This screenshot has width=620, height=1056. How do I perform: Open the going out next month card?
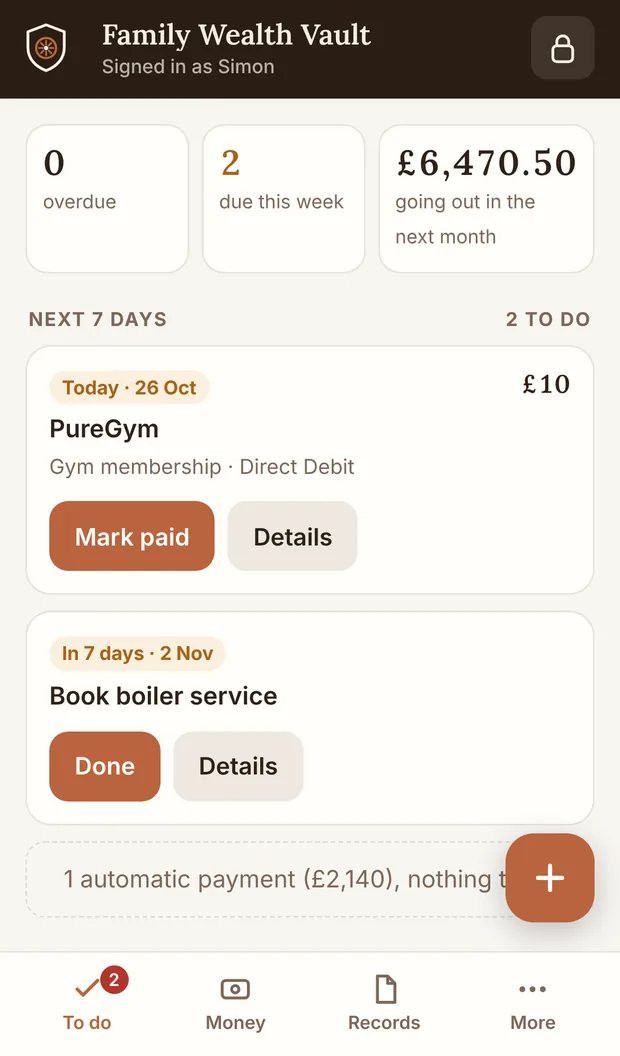click(x=486, y=199)
